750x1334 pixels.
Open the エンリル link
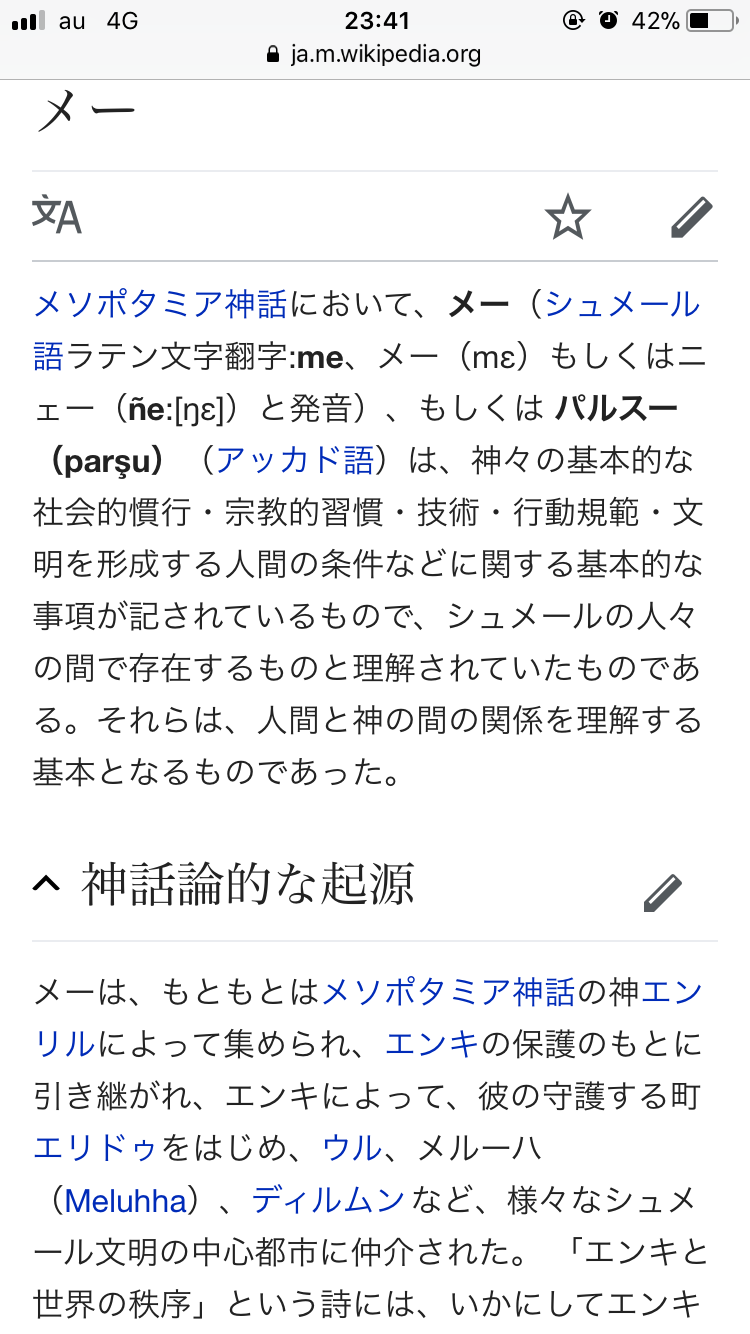(672, 993)
